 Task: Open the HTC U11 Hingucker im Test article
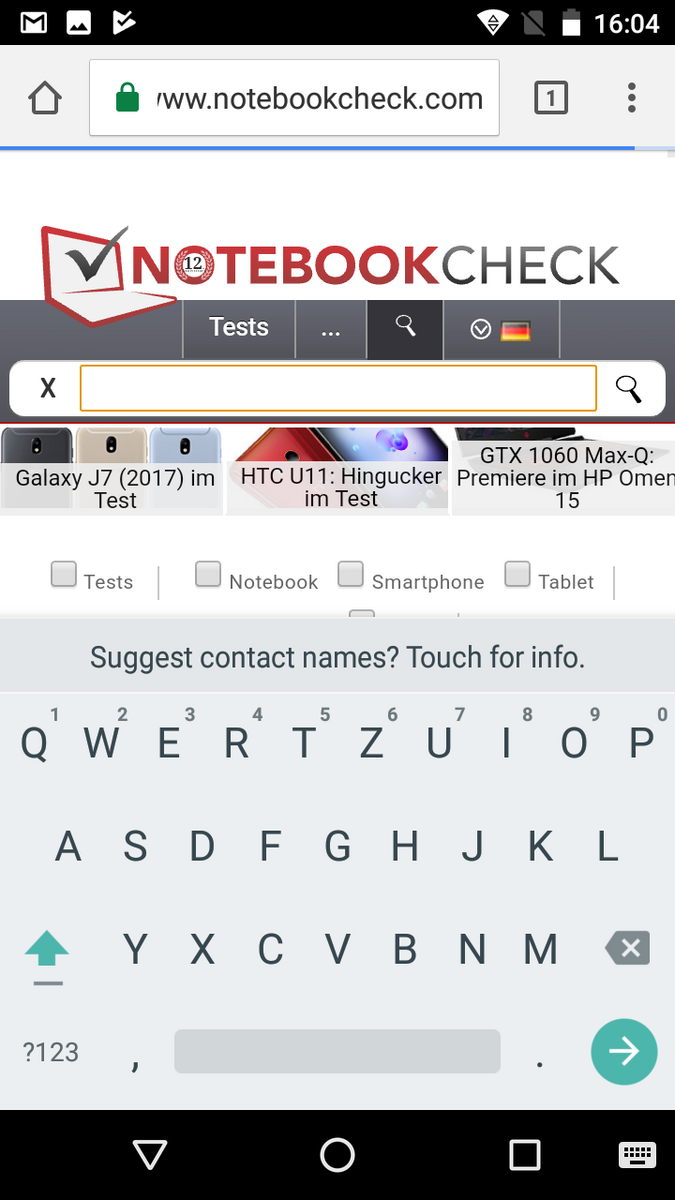338,472
